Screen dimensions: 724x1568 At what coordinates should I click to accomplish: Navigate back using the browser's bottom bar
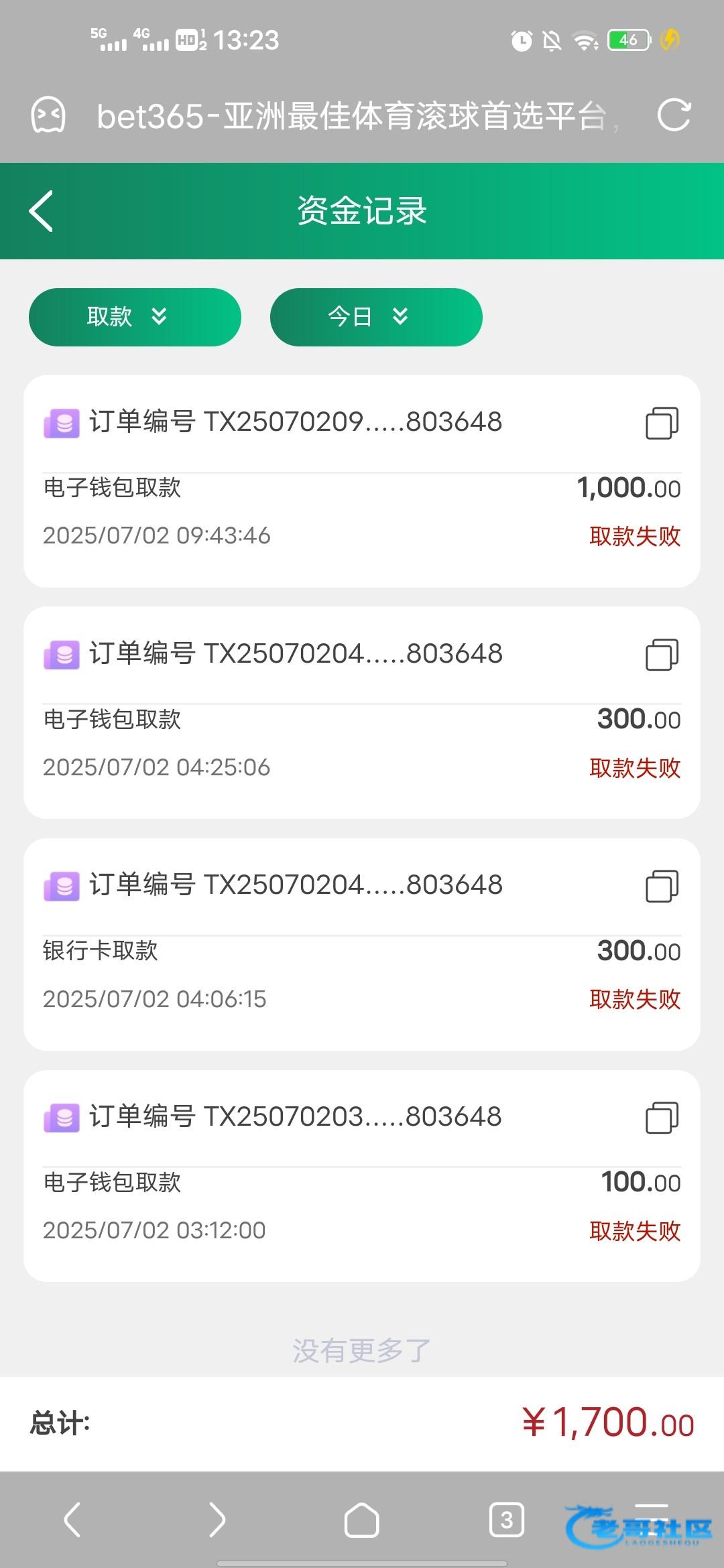(x=72, y=1519)
